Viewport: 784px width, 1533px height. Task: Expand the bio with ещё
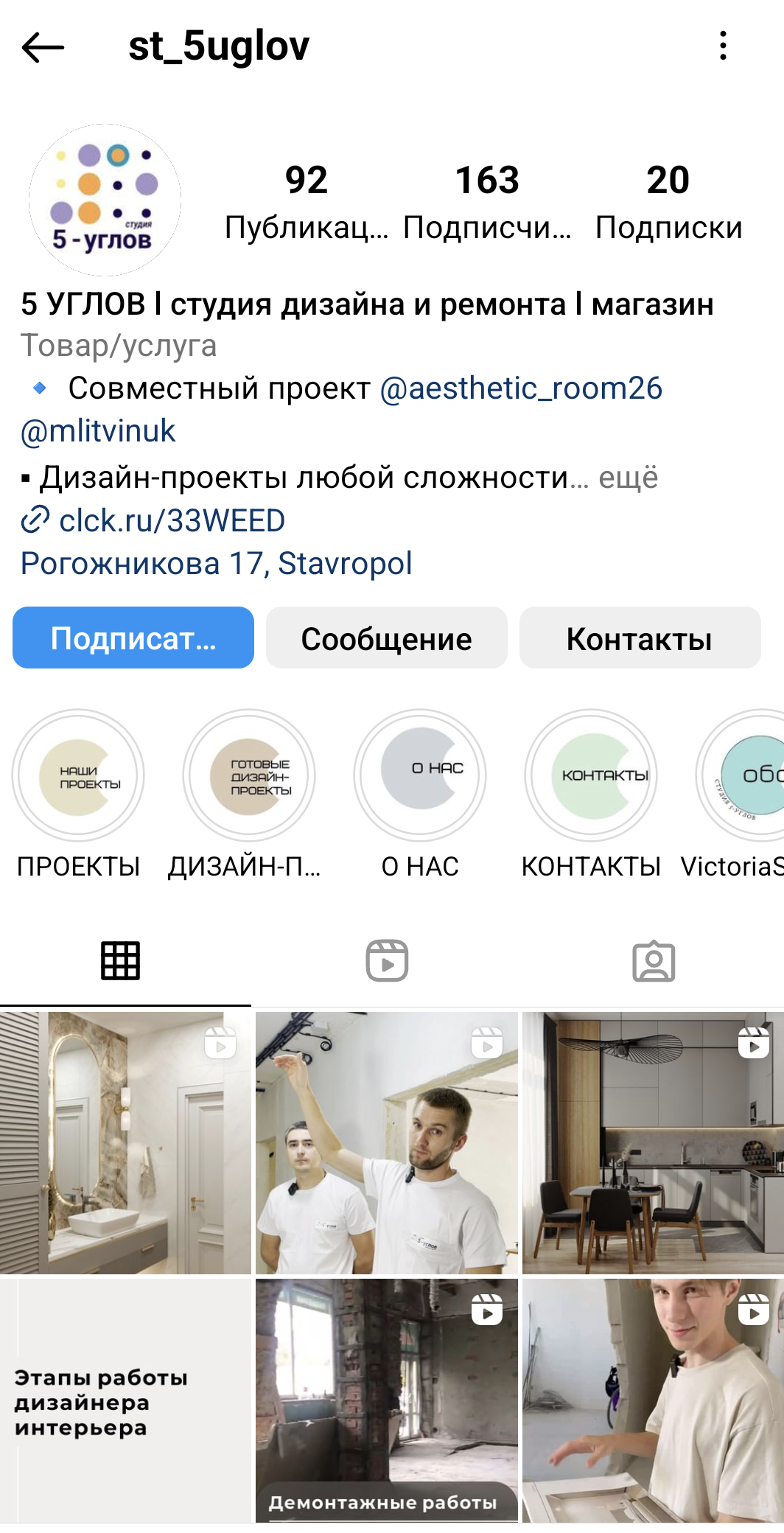628,477
